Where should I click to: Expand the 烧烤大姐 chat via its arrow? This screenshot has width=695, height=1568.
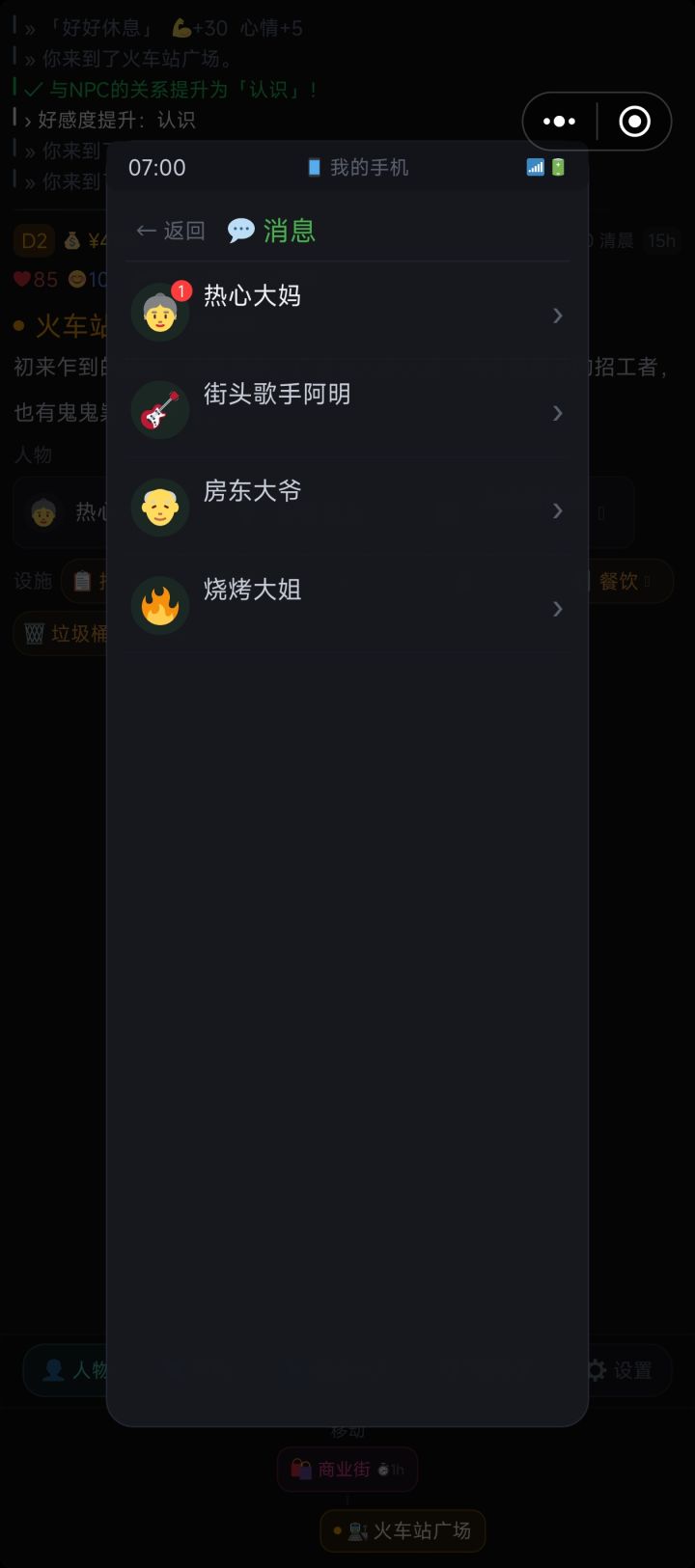(x=558, y=609)
